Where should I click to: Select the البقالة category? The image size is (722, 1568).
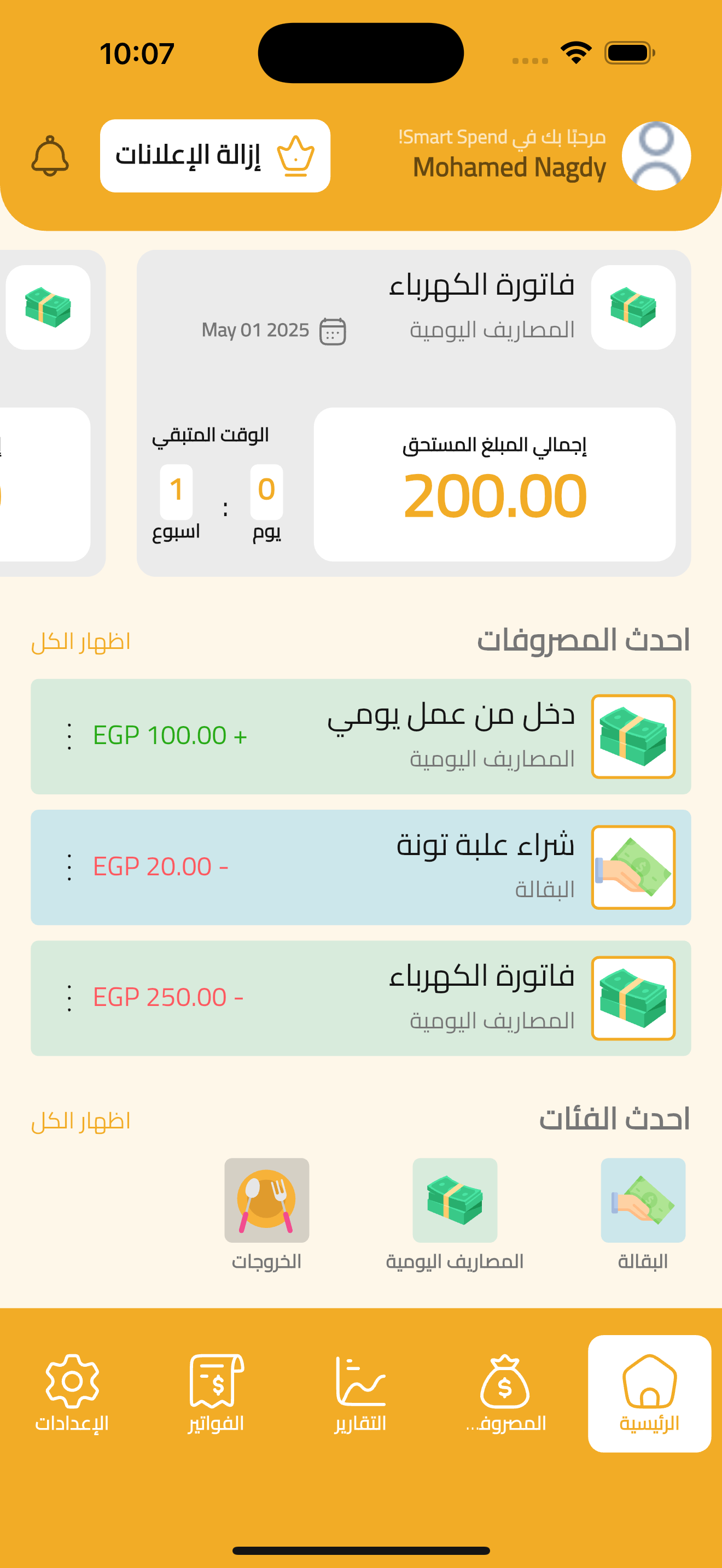[643, 1214]
